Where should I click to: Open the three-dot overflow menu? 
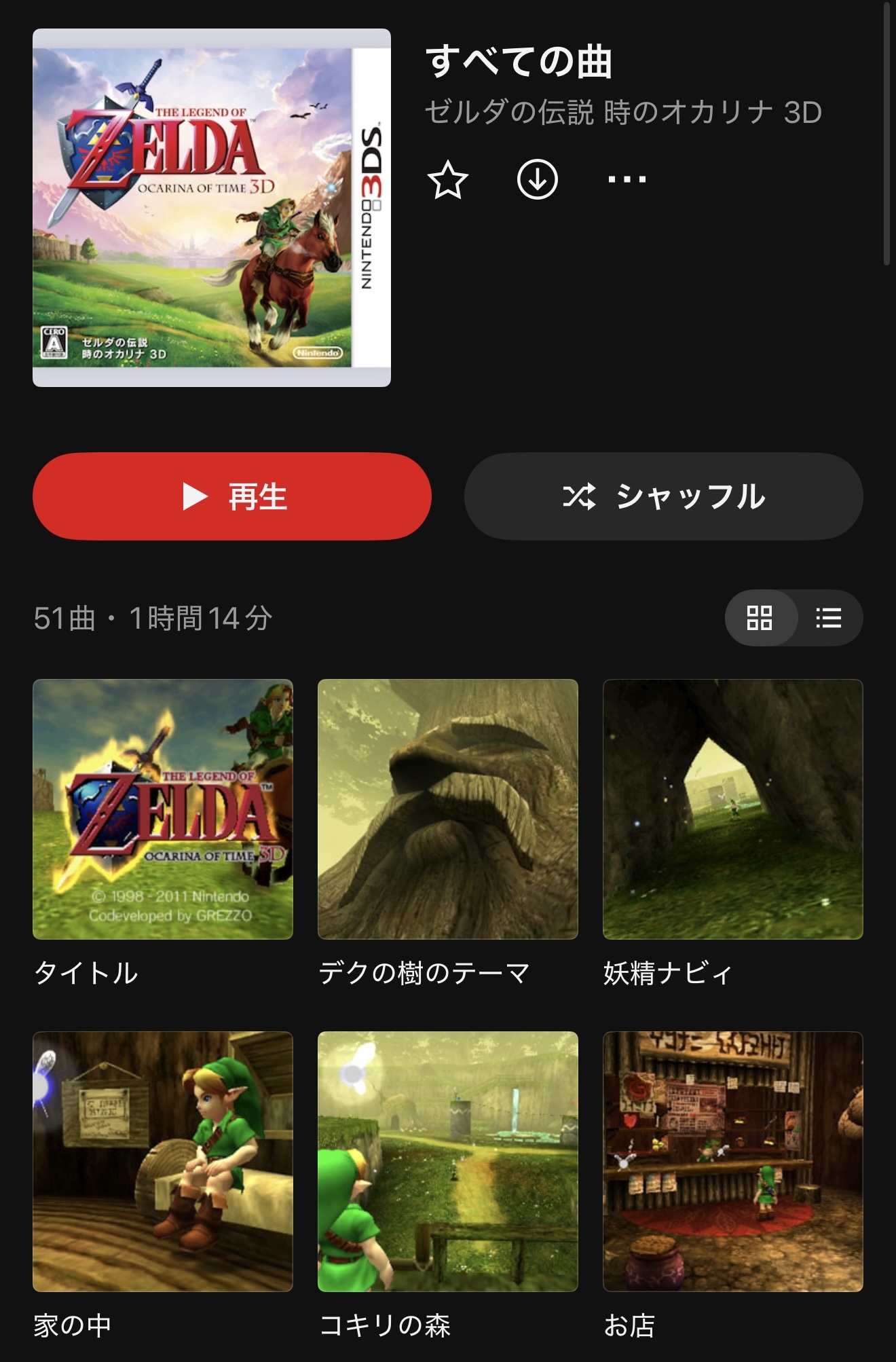coord(627,179)
